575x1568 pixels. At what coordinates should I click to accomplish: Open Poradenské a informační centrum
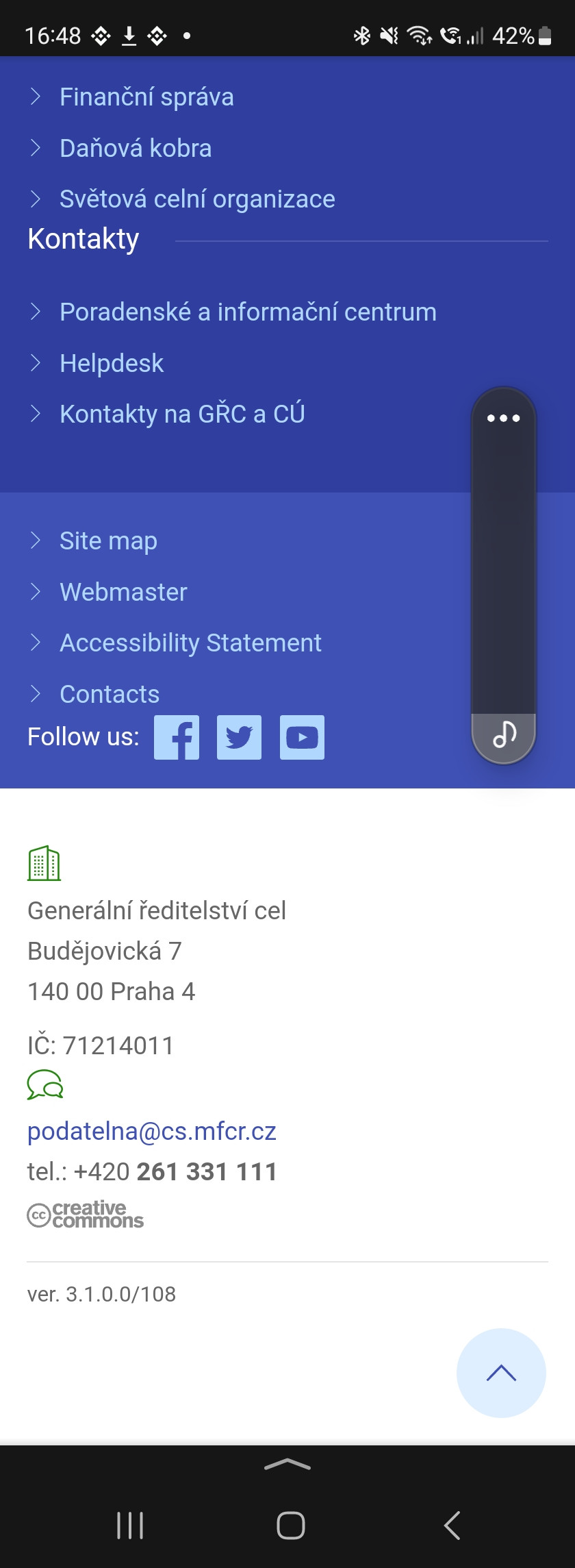[x=248, y=312]
